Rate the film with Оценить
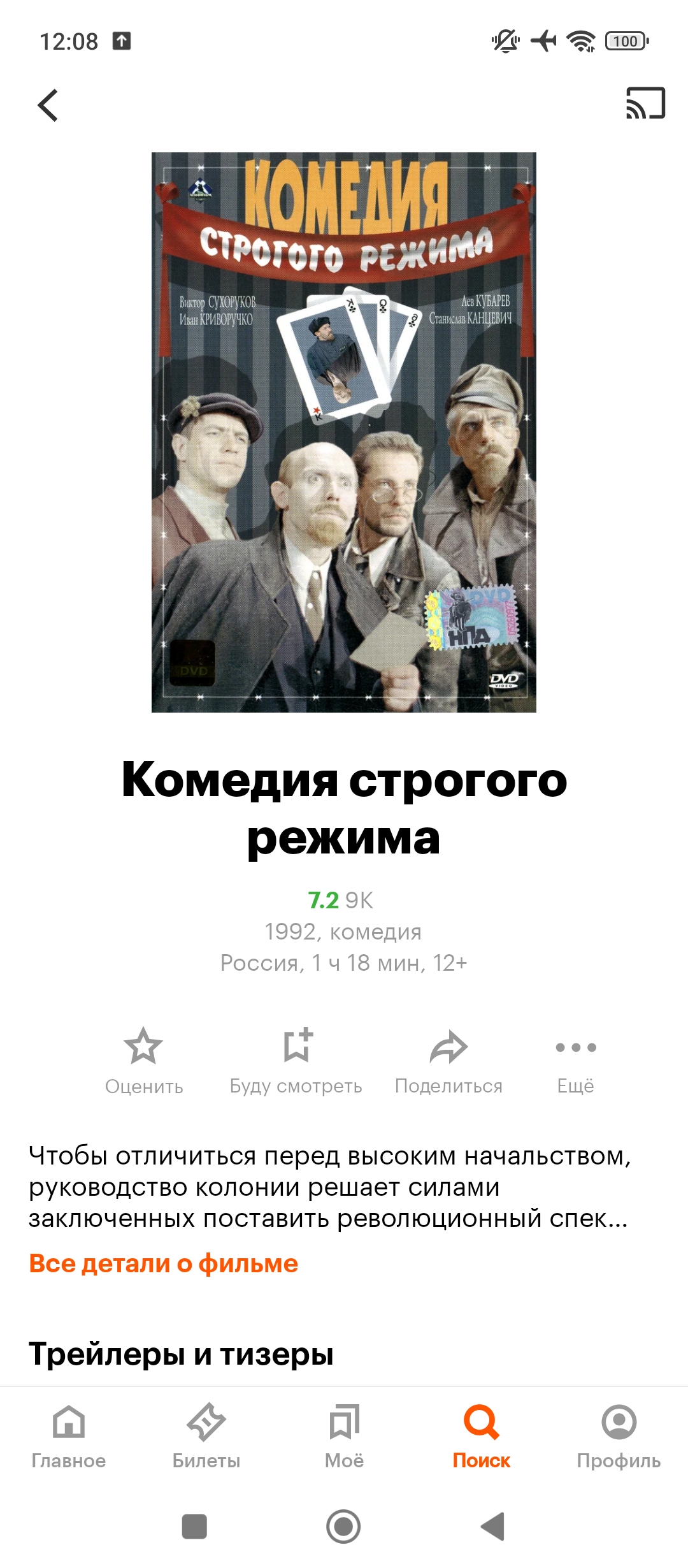This screenshot has height=1568, width=688. tap(144, 1061)
